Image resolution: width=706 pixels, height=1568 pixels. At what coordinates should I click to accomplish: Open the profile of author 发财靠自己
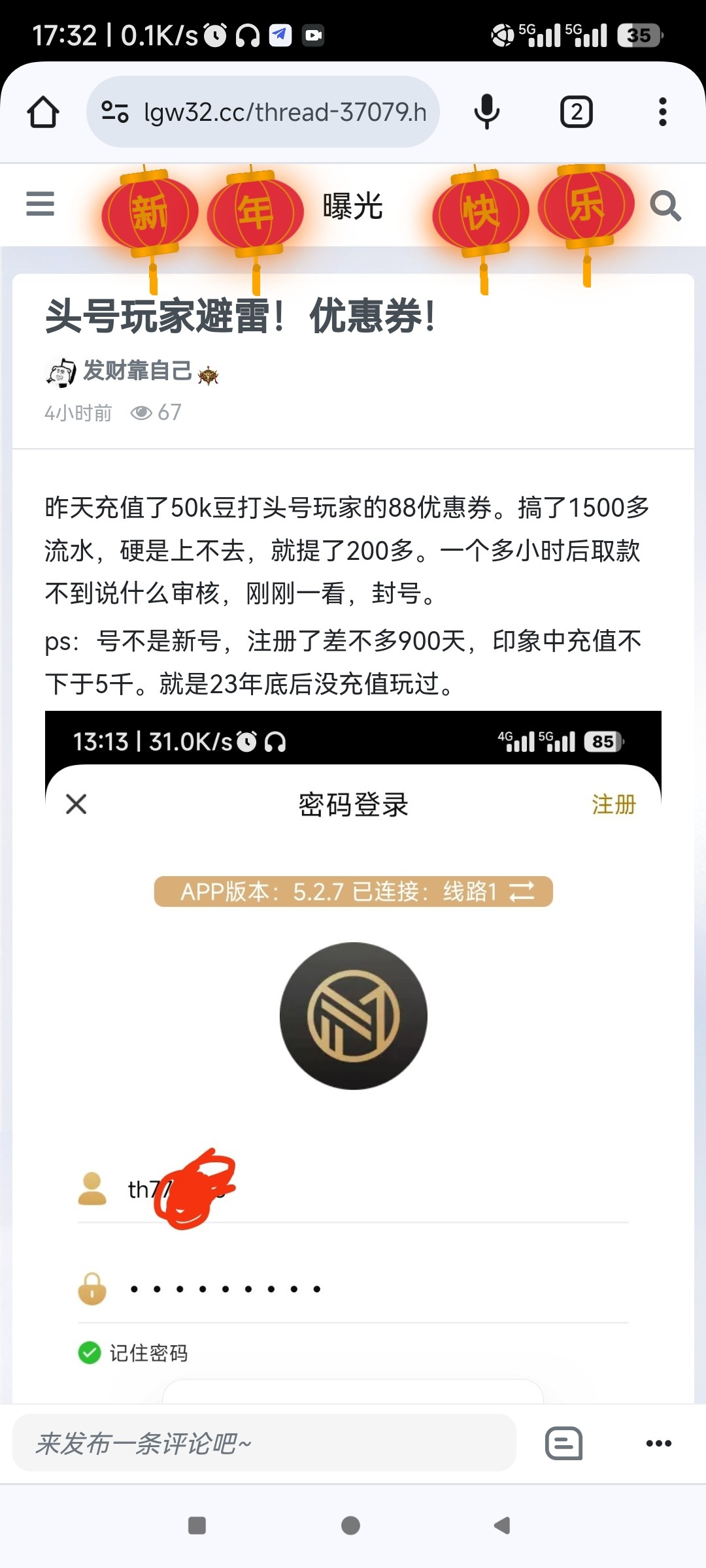[137, 371]
